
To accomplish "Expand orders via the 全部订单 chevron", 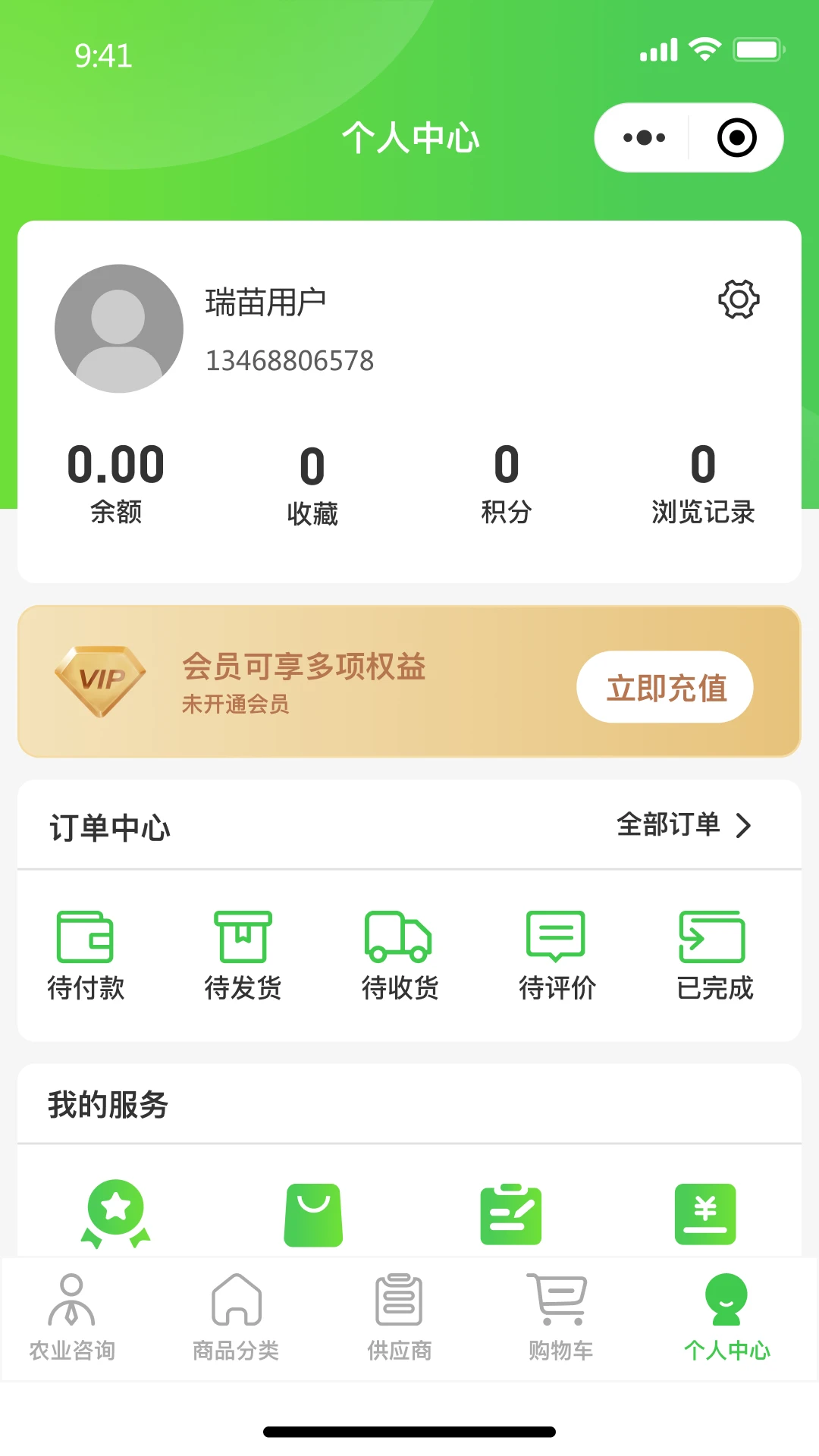I will pos(745,825).
